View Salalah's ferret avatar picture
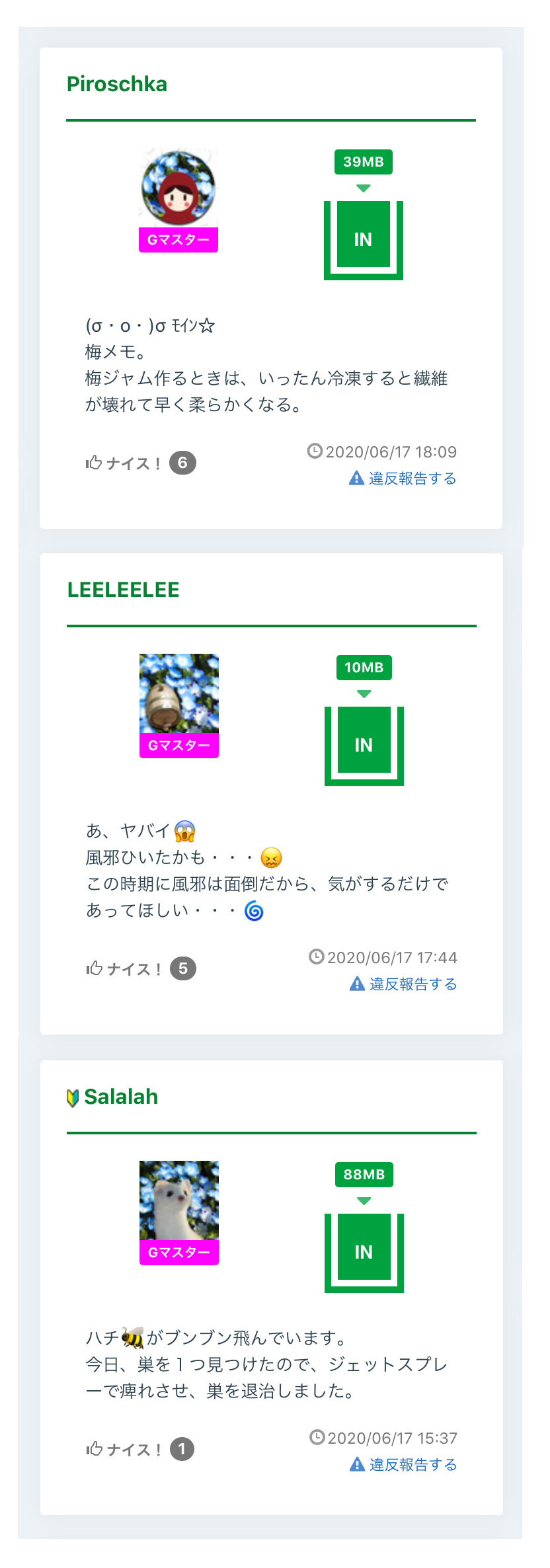This screenshot has height=1568, width=550. point(179,1200)
